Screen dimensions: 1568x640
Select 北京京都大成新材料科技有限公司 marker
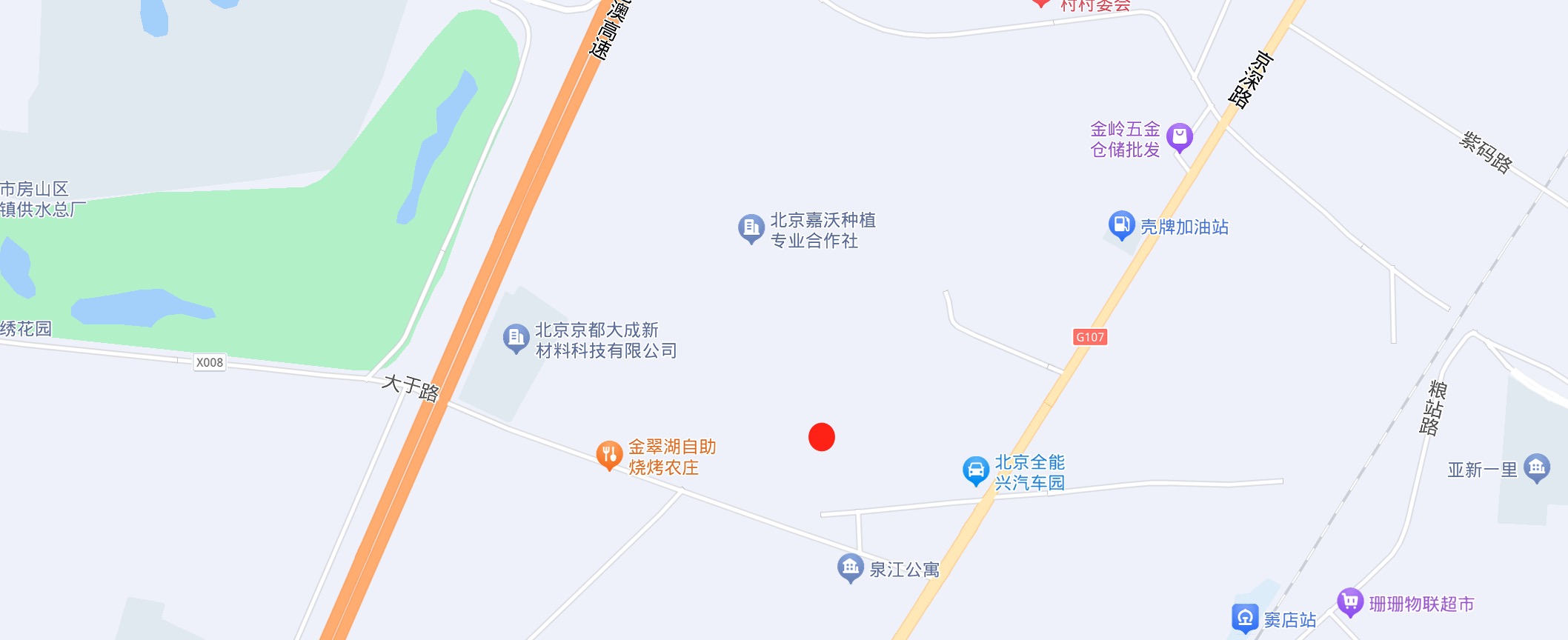(x=516, y=338)
